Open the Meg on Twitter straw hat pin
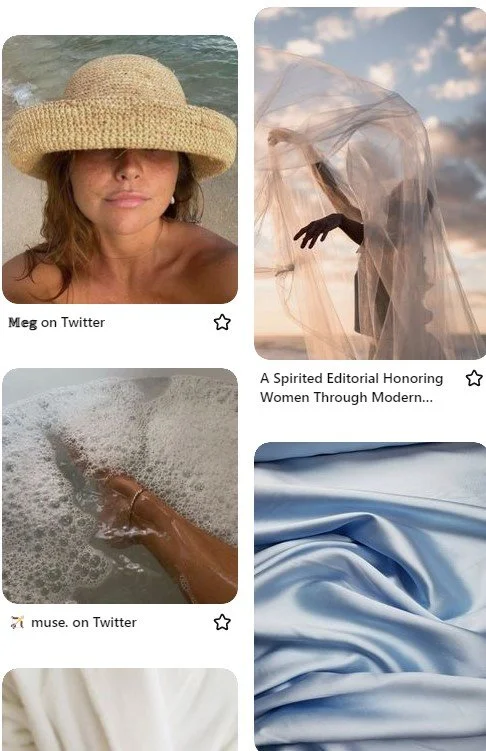 (120, 169)
